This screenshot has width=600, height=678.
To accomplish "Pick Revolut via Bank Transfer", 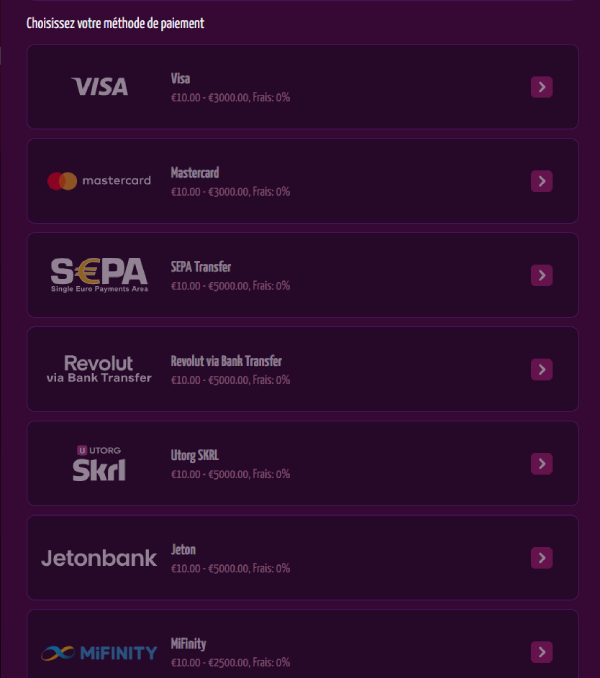I will [x=302, y=369].
